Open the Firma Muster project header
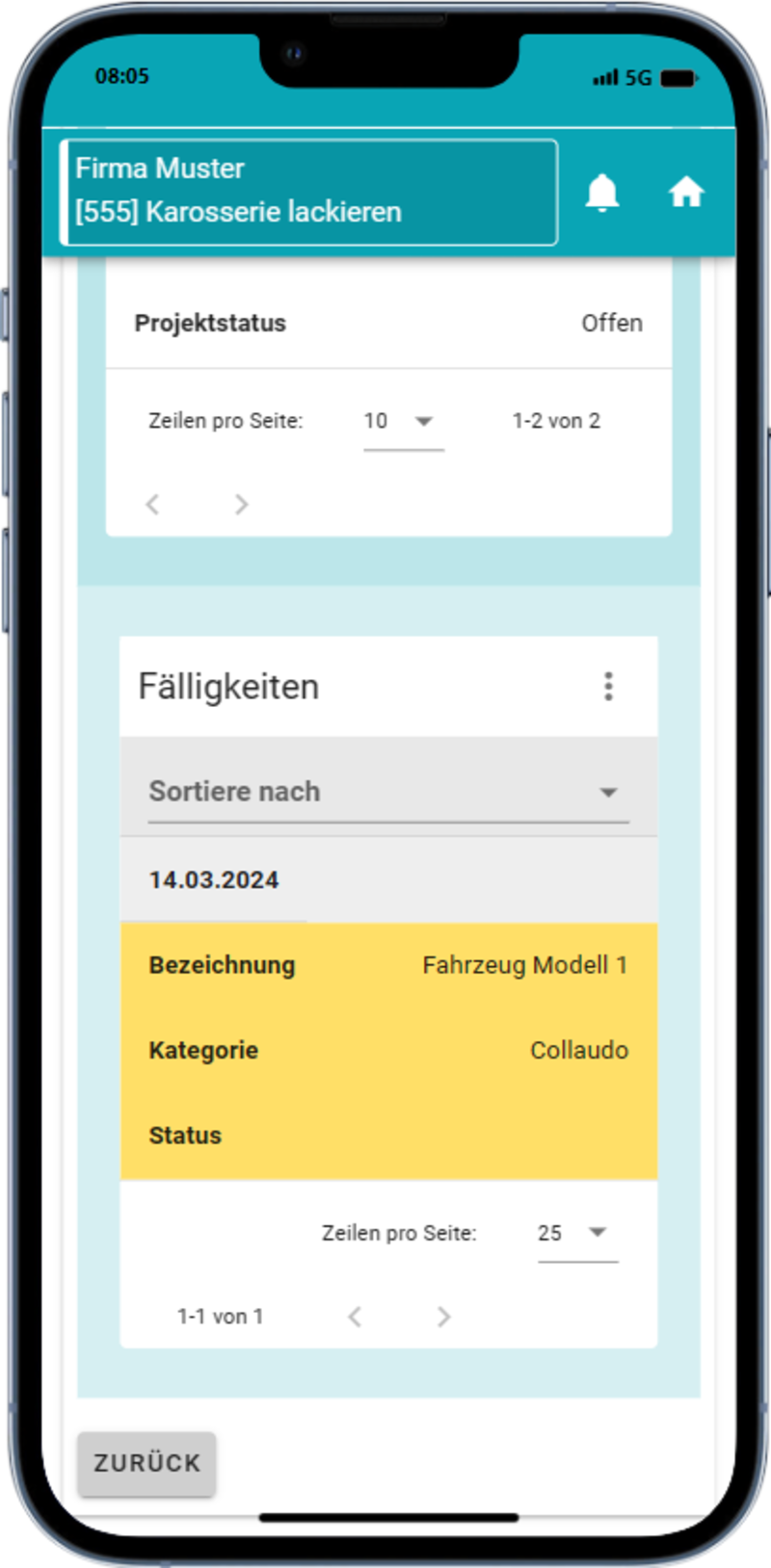Viewport: 771px width, 1568px height. [x=308, y=192]
